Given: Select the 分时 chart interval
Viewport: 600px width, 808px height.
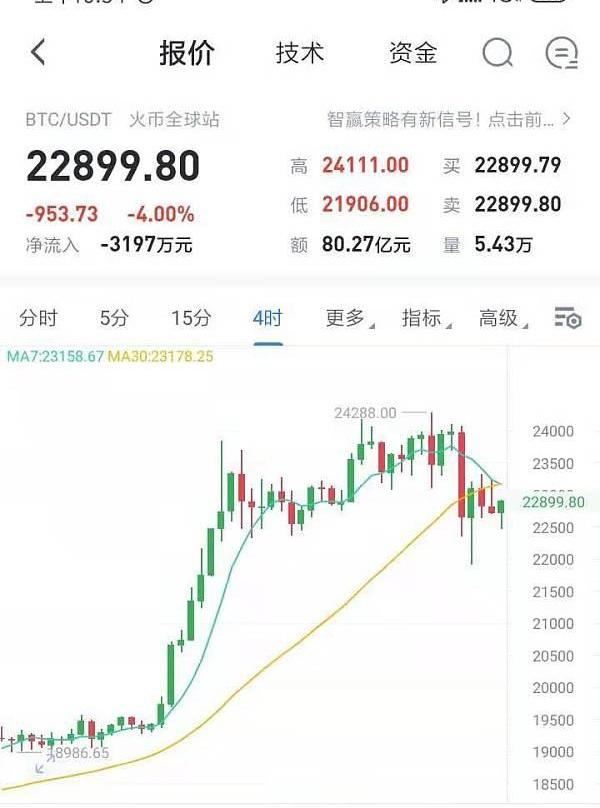Looking at the screenshot, I should pos(38,319).
